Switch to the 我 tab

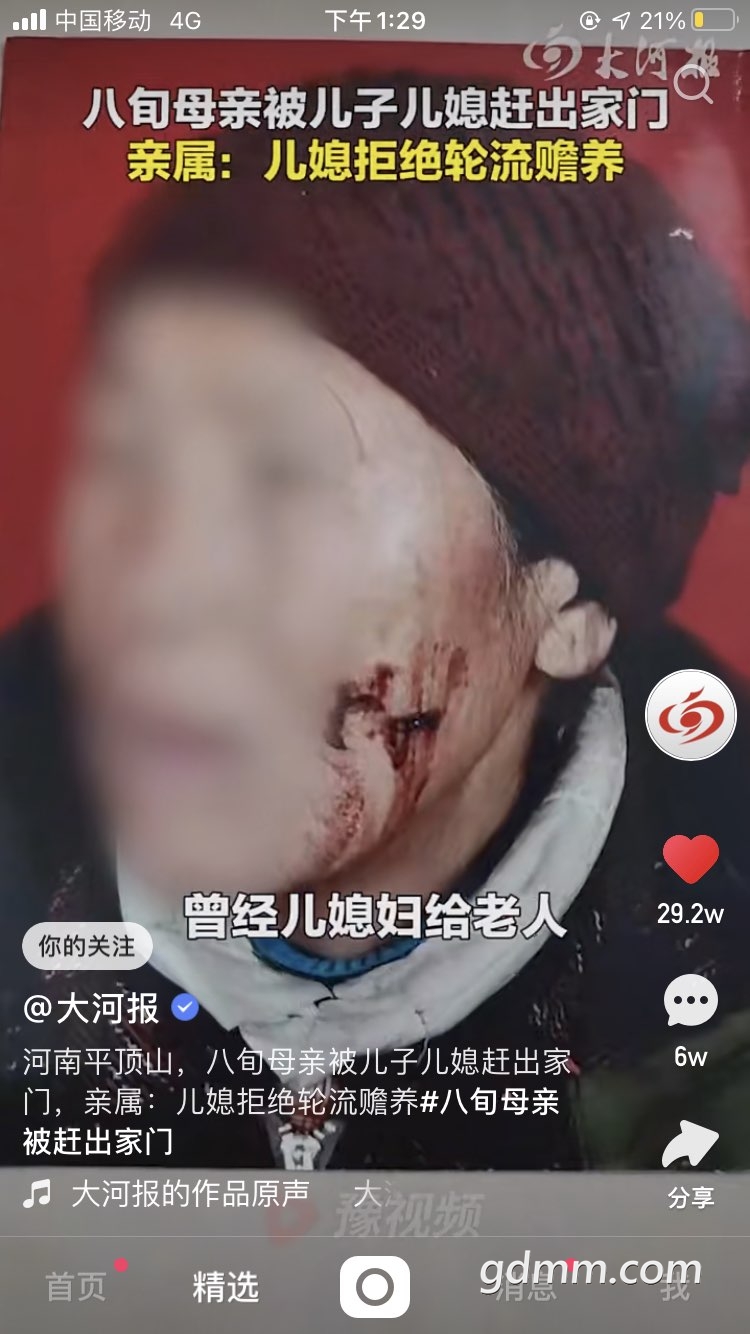674,1287
